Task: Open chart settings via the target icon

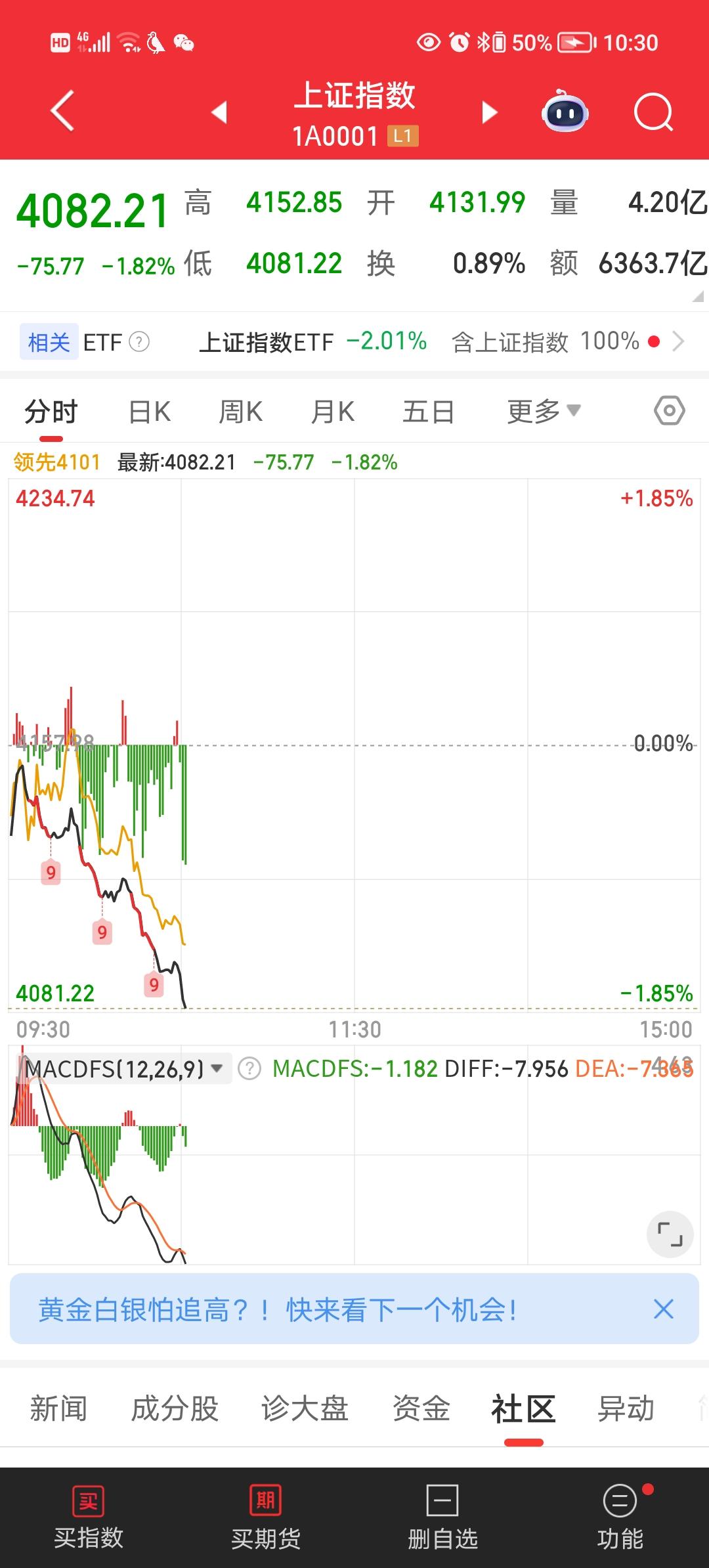Action: coord(668,410)
